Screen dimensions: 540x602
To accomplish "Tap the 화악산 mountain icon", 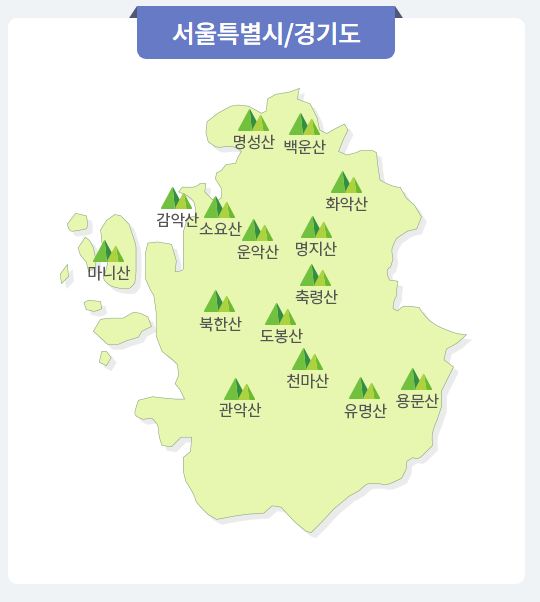I will [347, 191].
